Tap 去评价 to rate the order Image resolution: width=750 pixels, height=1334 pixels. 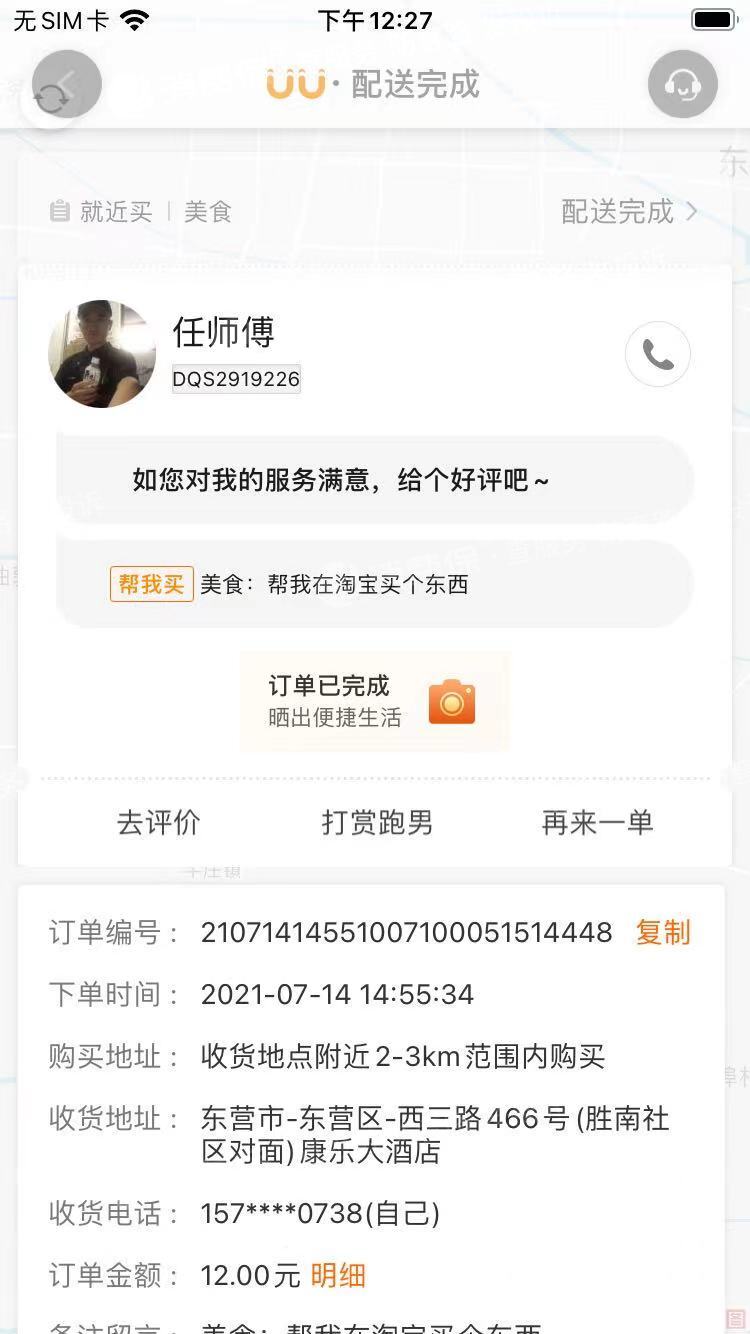tap(158, 822)
